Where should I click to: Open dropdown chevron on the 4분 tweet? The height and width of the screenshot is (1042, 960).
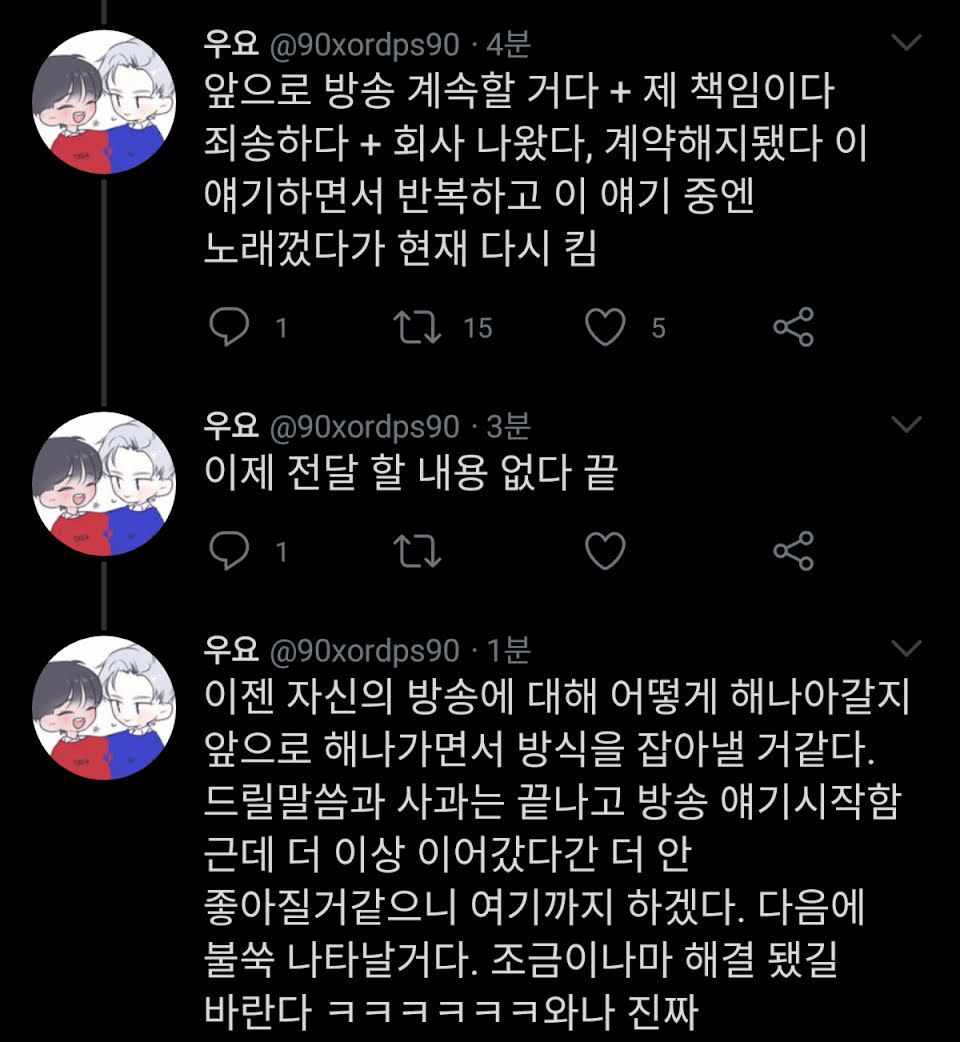click(906, 43)
